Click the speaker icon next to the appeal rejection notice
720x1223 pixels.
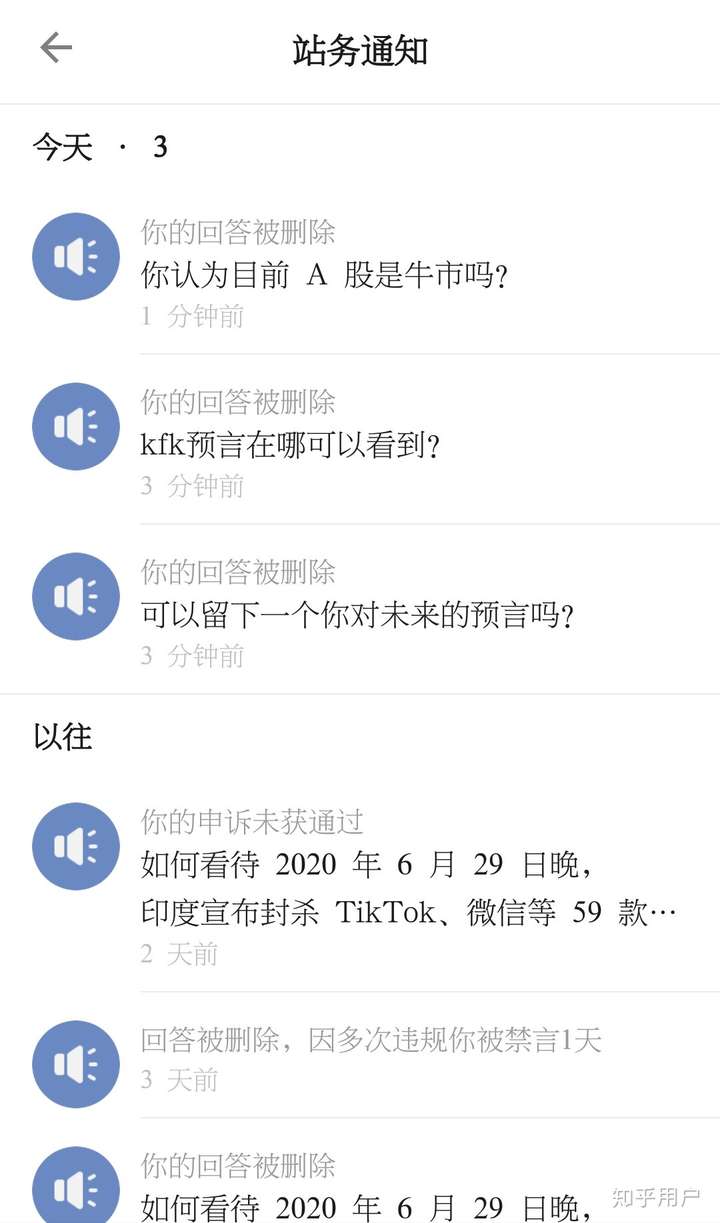click(75, 845)
